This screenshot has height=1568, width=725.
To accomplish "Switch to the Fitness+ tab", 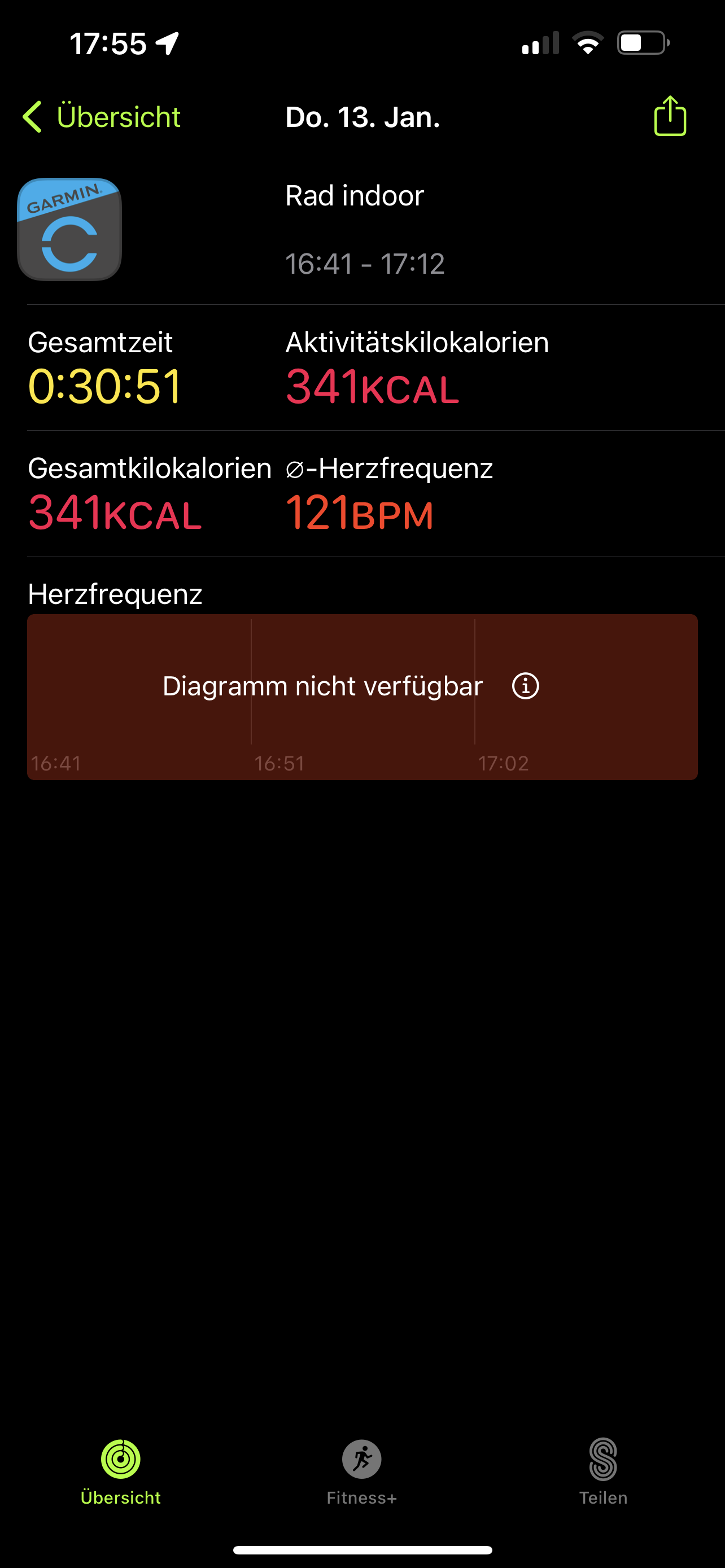I will (361, 1472).
